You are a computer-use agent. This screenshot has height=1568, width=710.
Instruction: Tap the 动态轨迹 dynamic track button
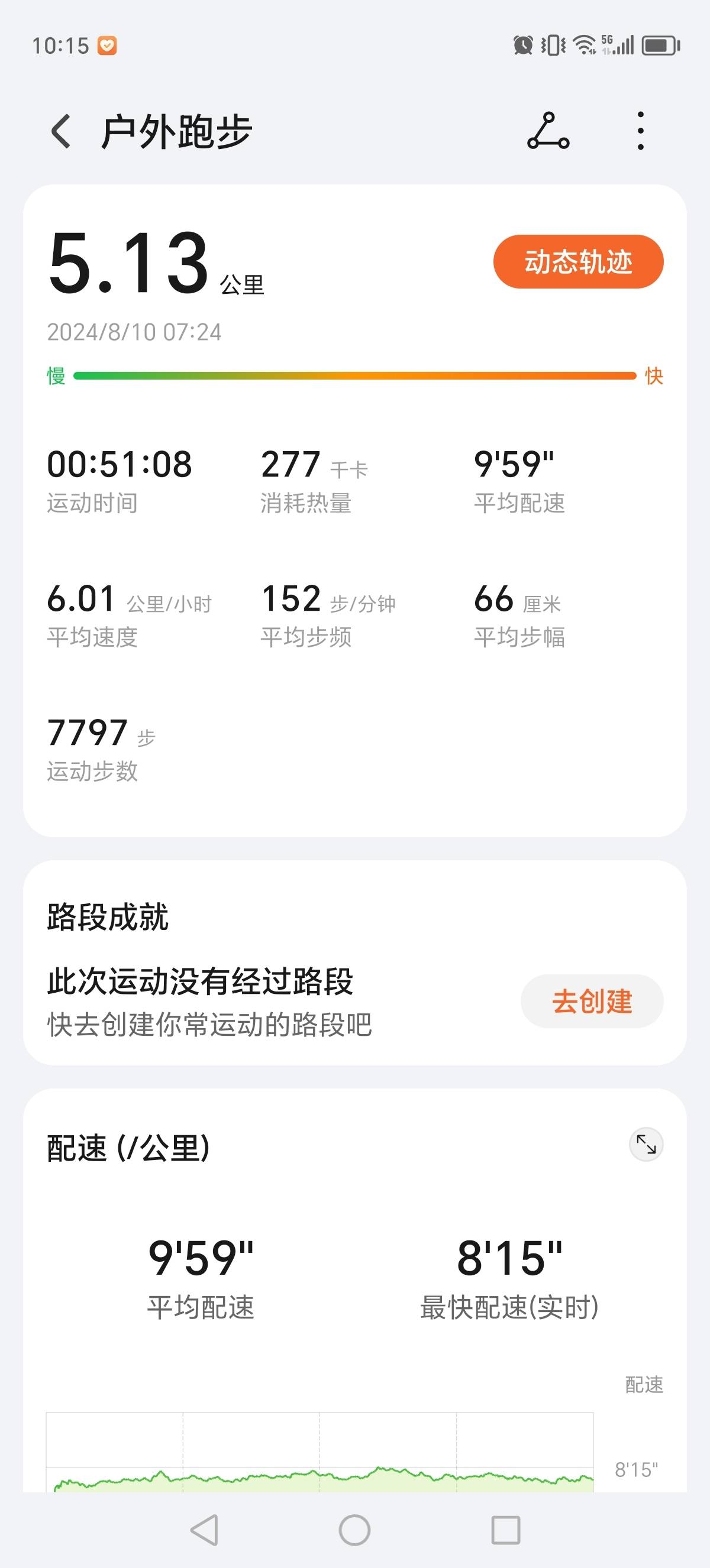coord(578,261)
